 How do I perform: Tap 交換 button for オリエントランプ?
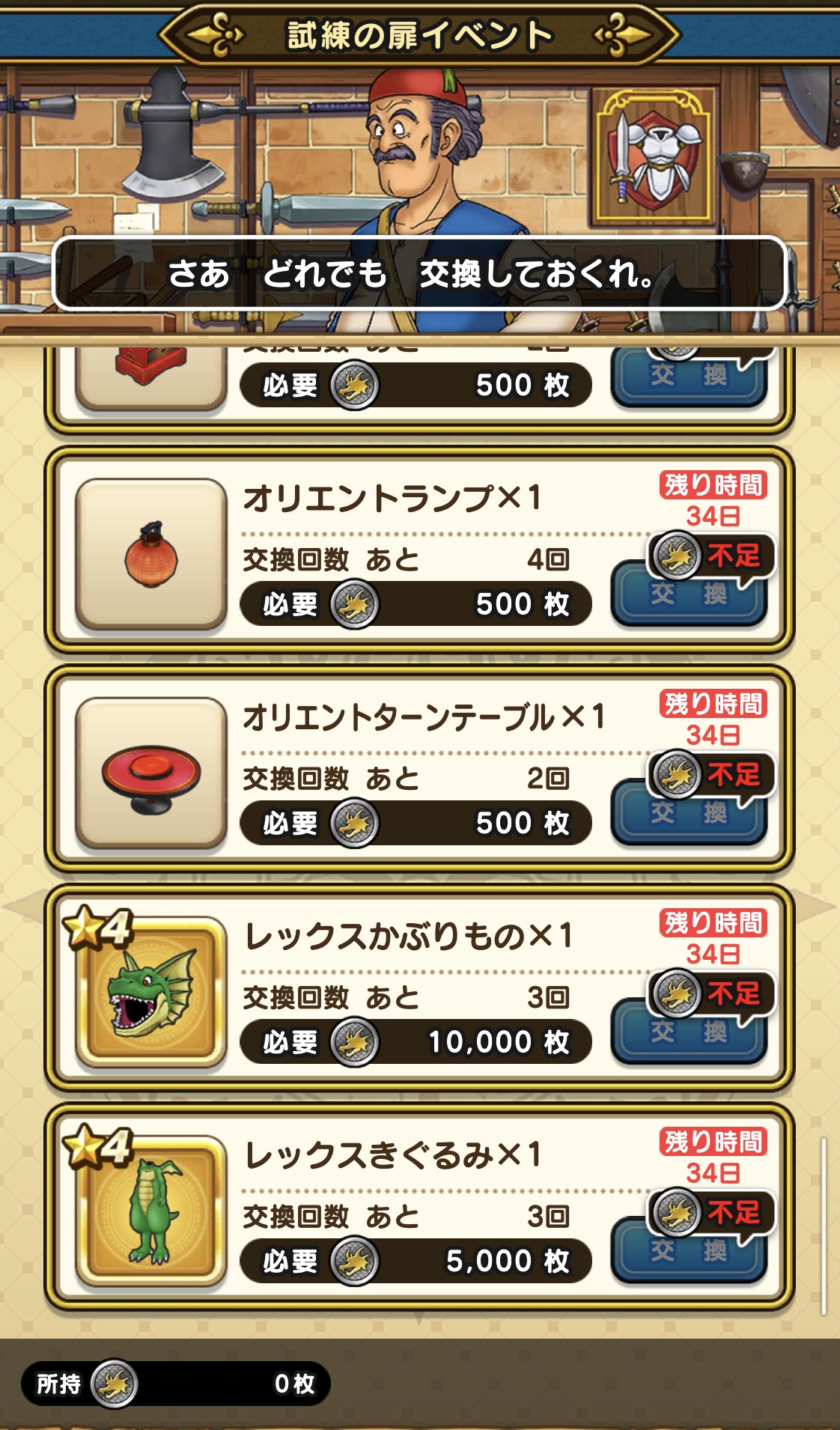[689, 596]
